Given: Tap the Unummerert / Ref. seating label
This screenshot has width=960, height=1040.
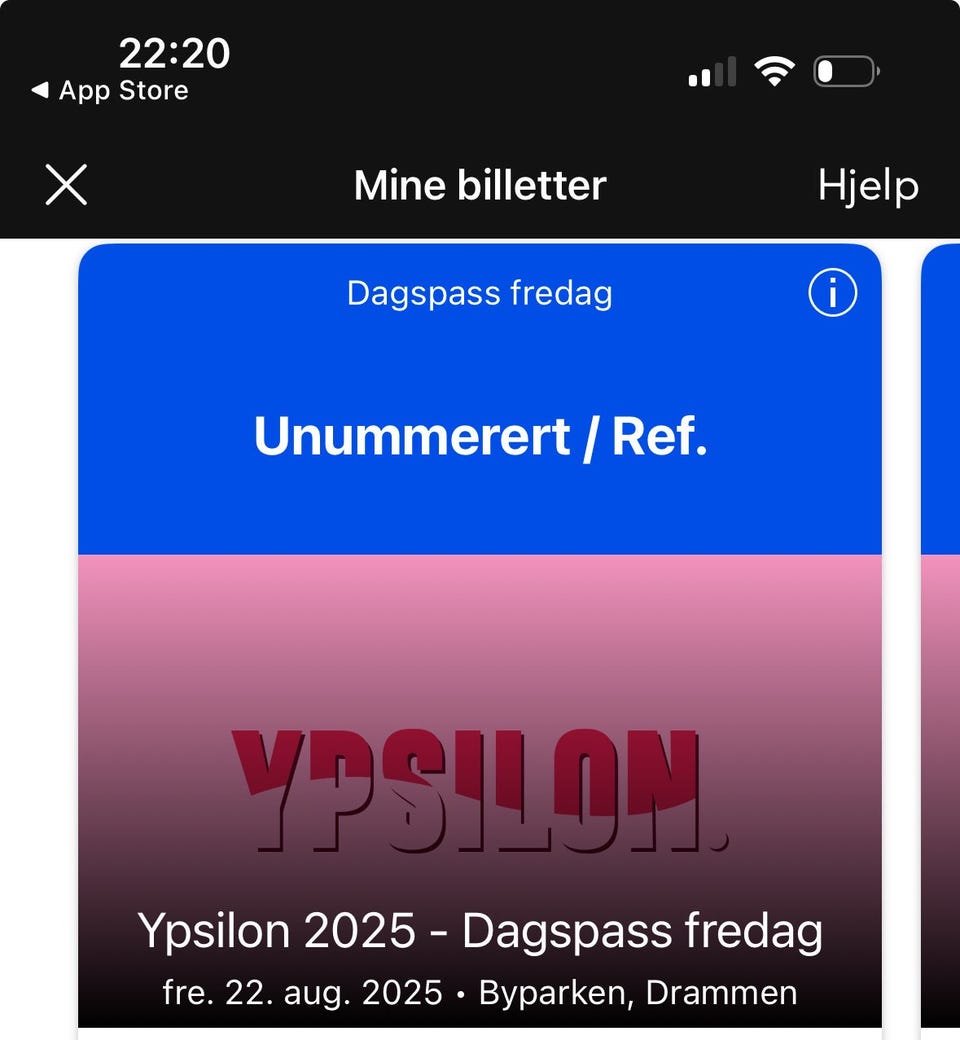Looking at the screenshot, I should [x=480, y=437].
